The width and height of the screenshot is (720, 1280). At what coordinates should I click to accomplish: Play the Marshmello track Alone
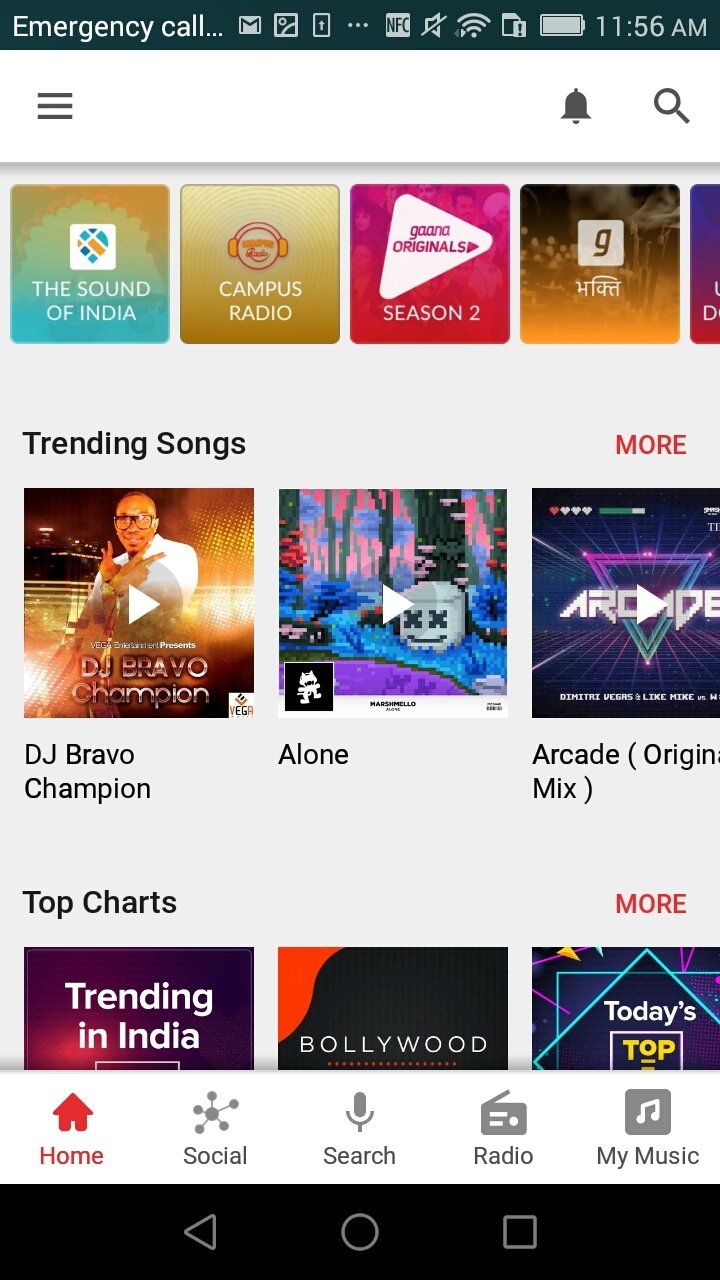(x=392, y=602)
